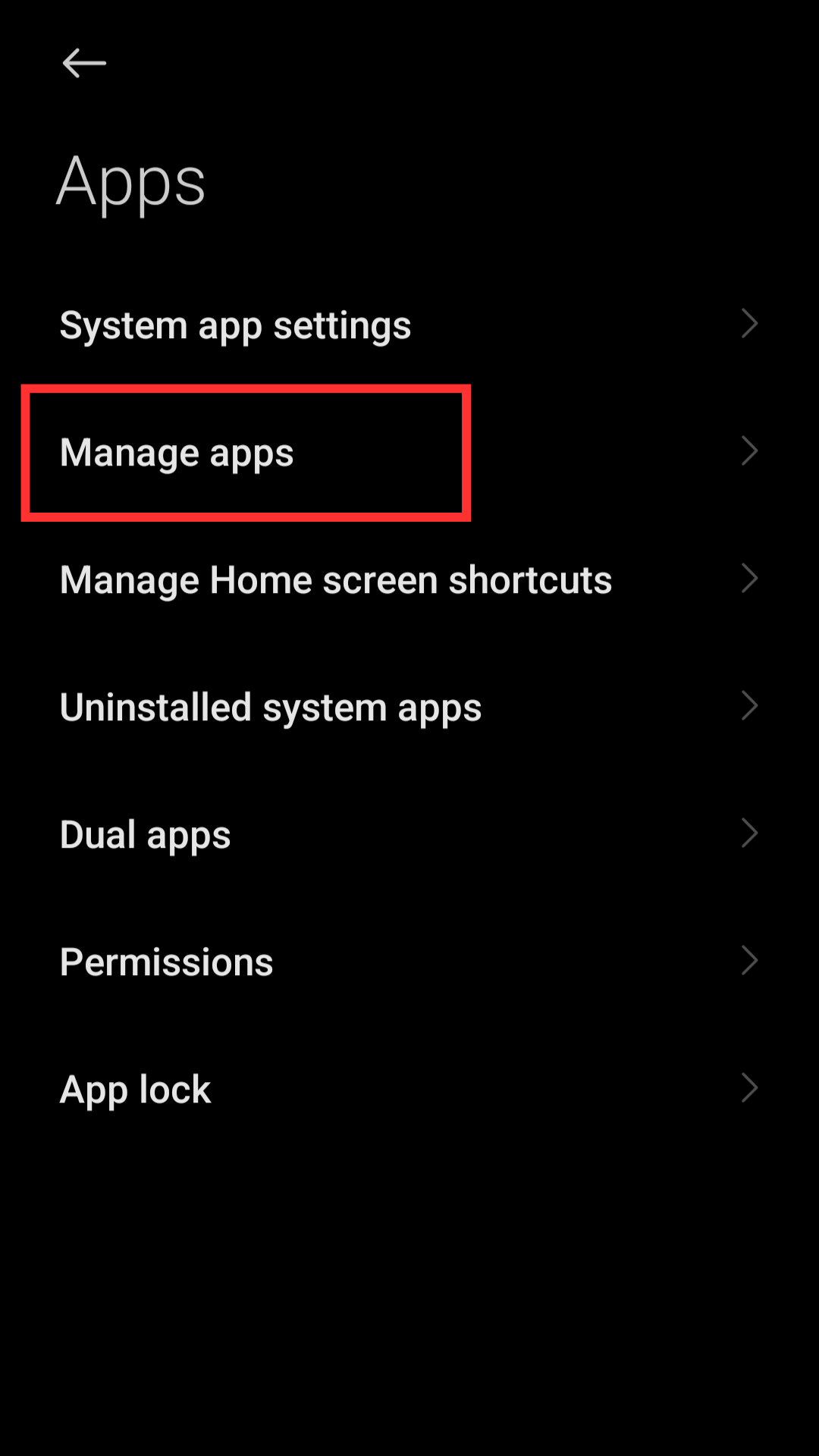Open Manage Home screen shortcuts
The image size is (819, 1456).
pyautogui.click(x=409, y=580)
